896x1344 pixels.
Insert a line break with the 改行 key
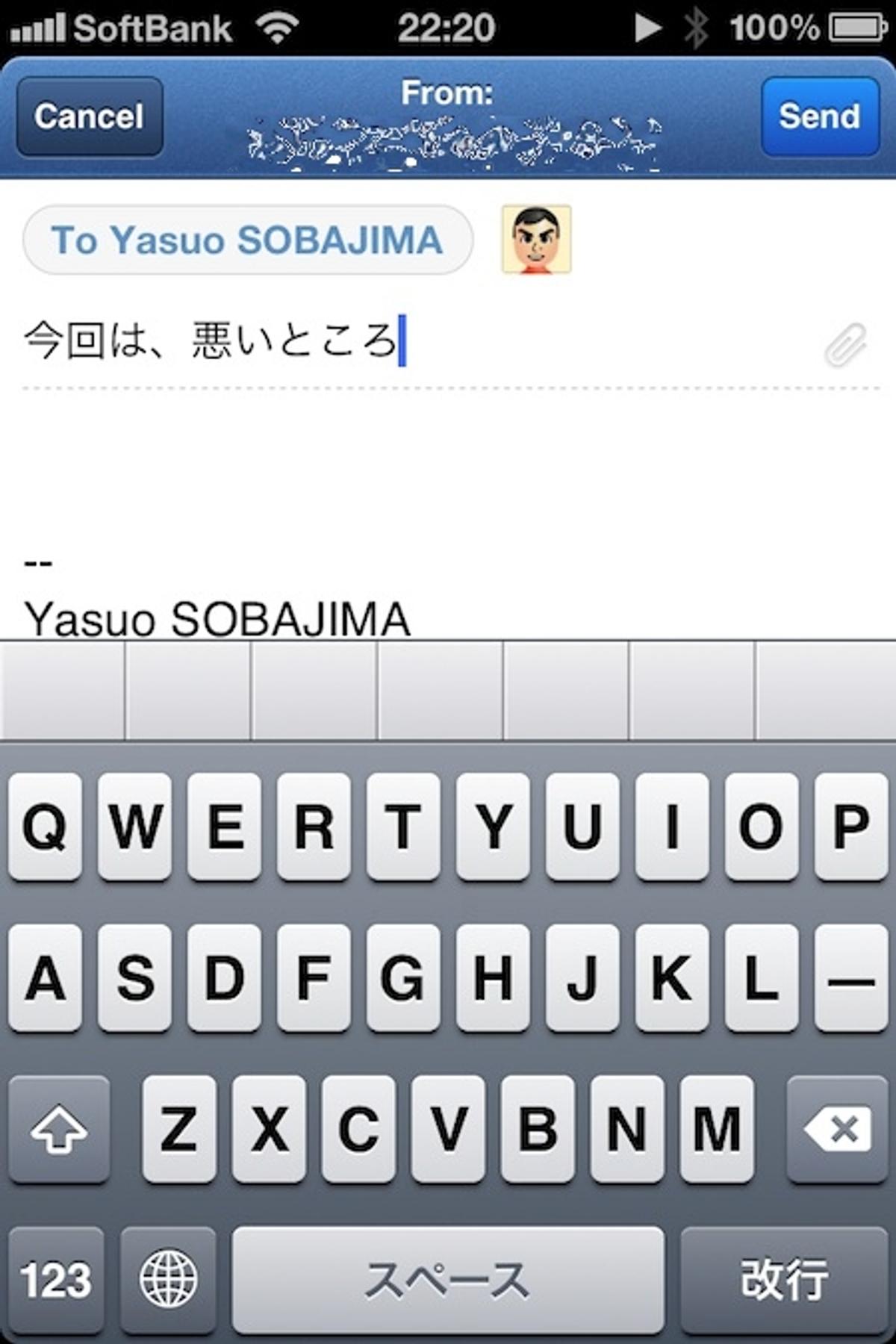pyautogui.click(x=784, y=1279)
